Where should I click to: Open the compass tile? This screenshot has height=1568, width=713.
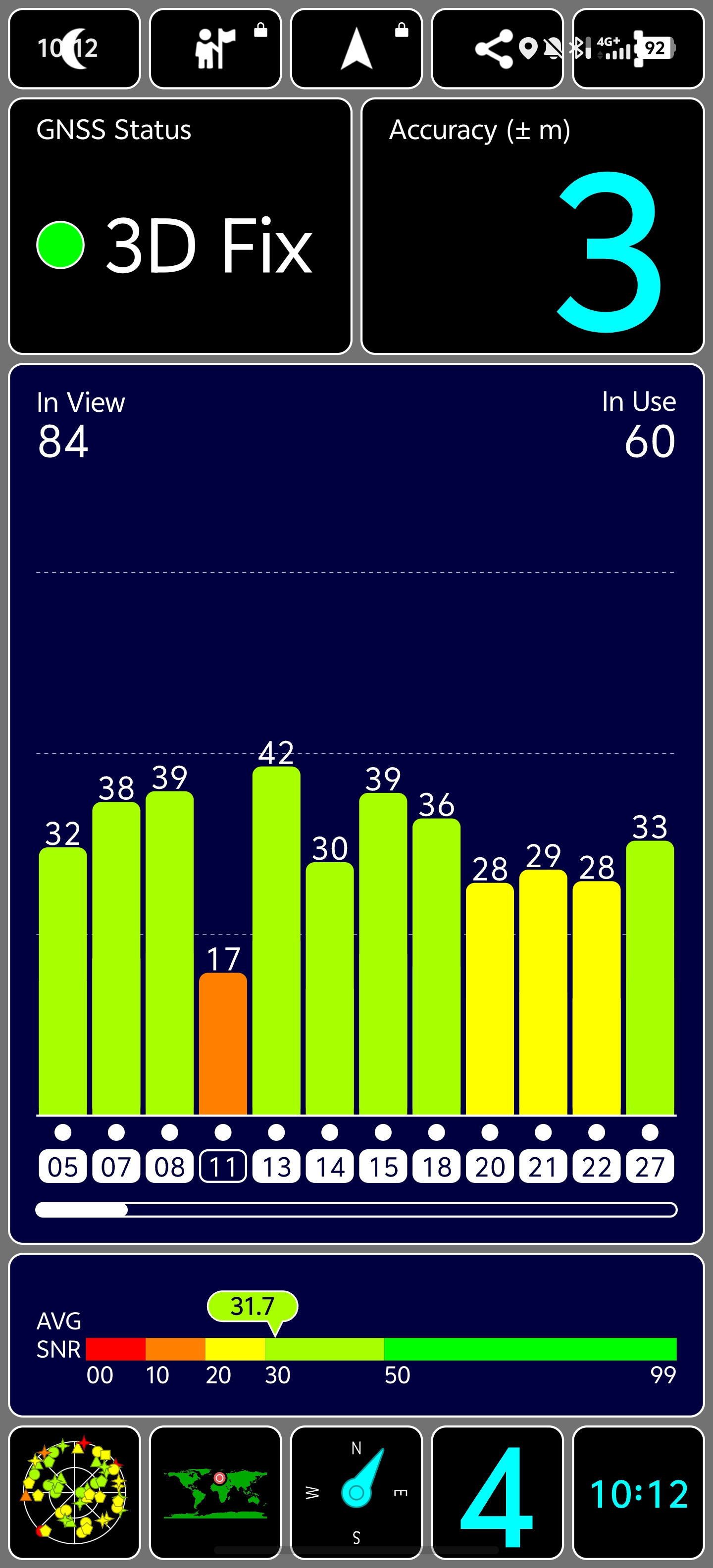356,1491
